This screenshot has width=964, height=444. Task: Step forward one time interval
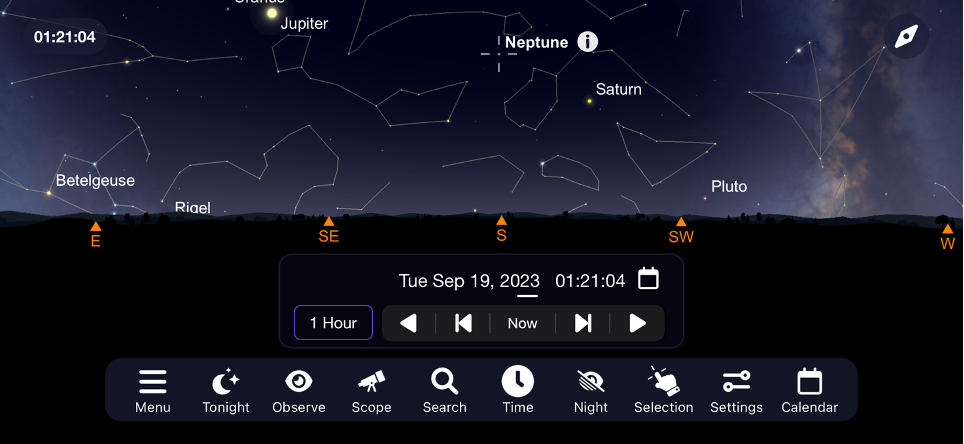point(583,323)
